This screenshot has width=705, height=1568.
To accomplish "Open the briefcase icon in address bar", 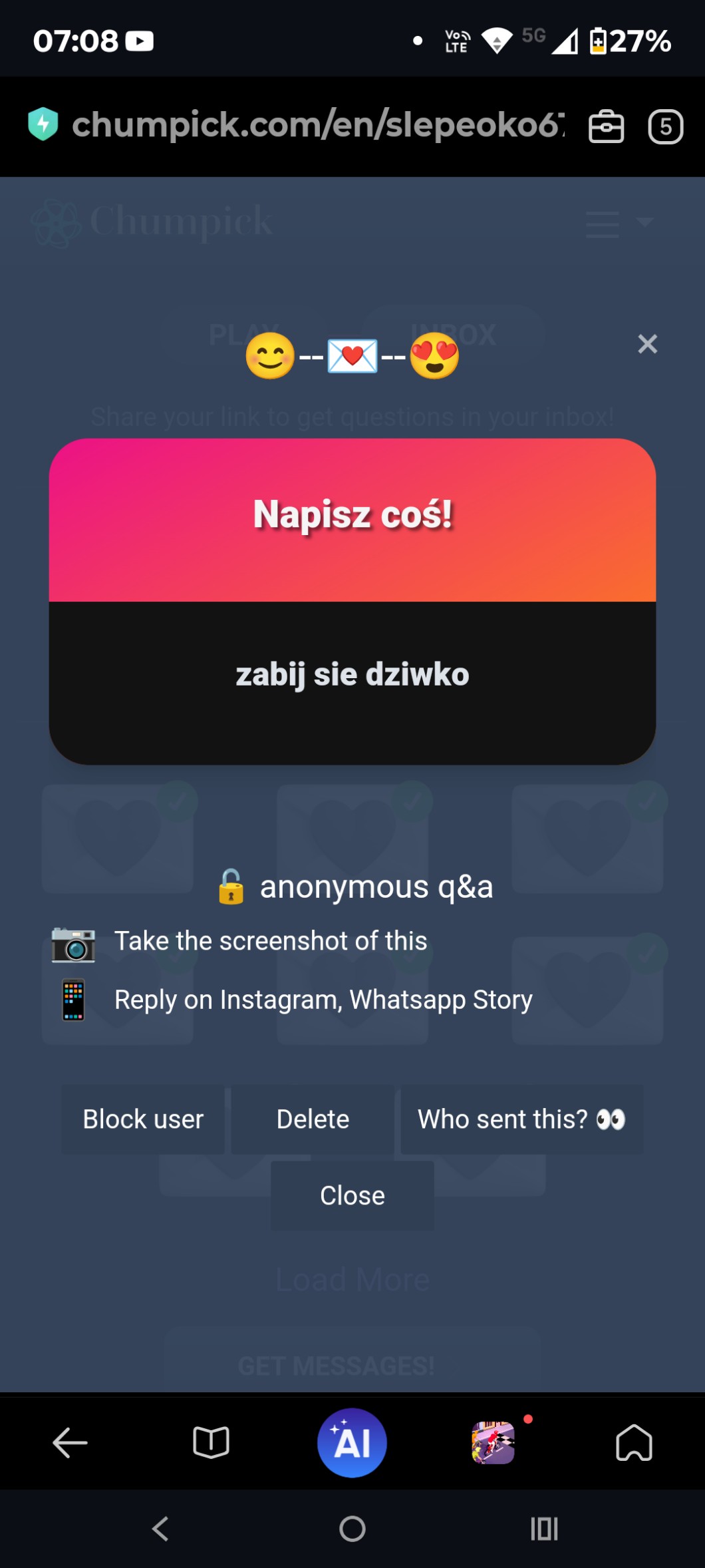I will pos(606,127).
